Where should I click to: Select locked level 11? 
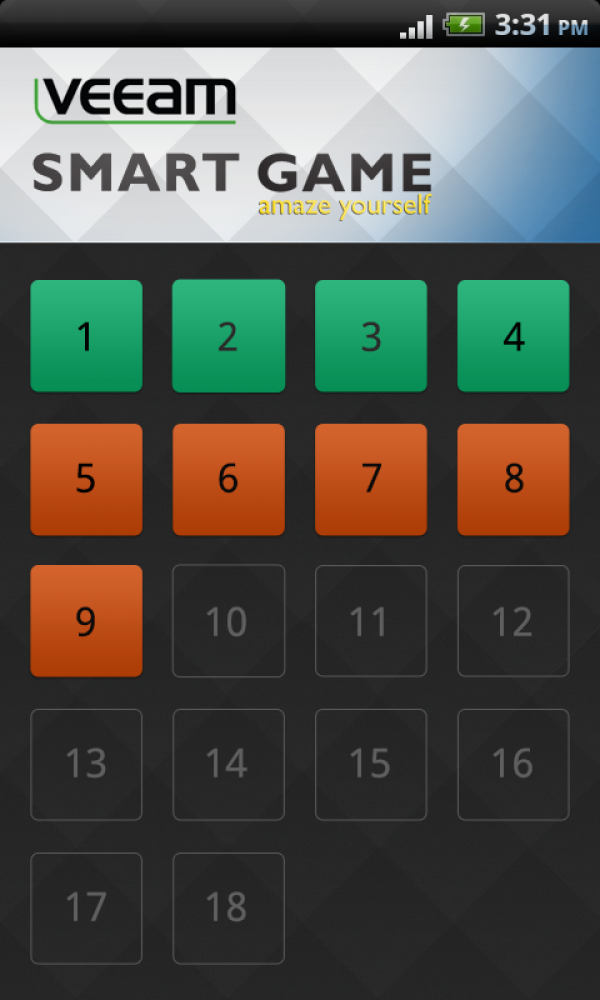[x=371, y=621]
